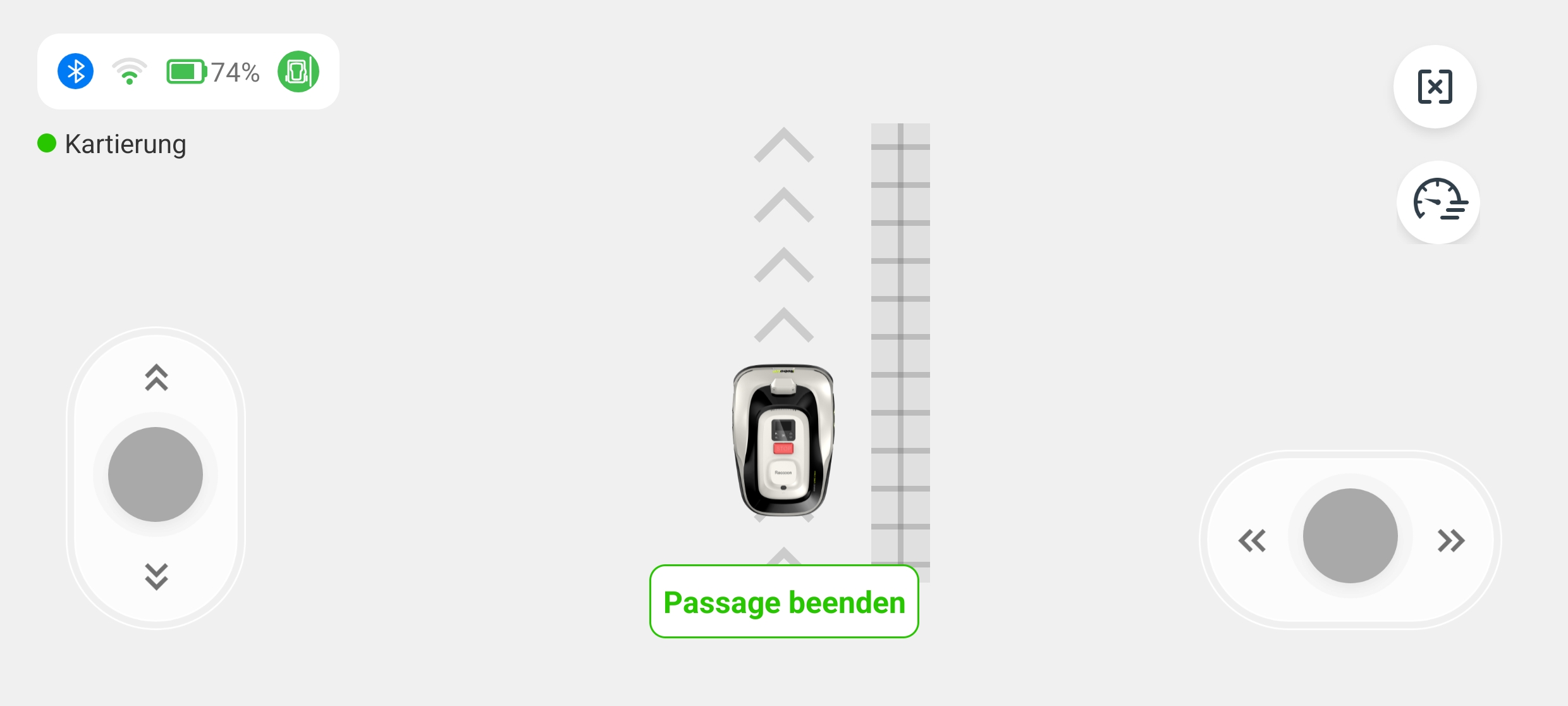Image resolution: width=1568 pixels, height=706 pixels.
Task: Tap the blue Bluetooth connection icon
Action: tap(76, 71)
